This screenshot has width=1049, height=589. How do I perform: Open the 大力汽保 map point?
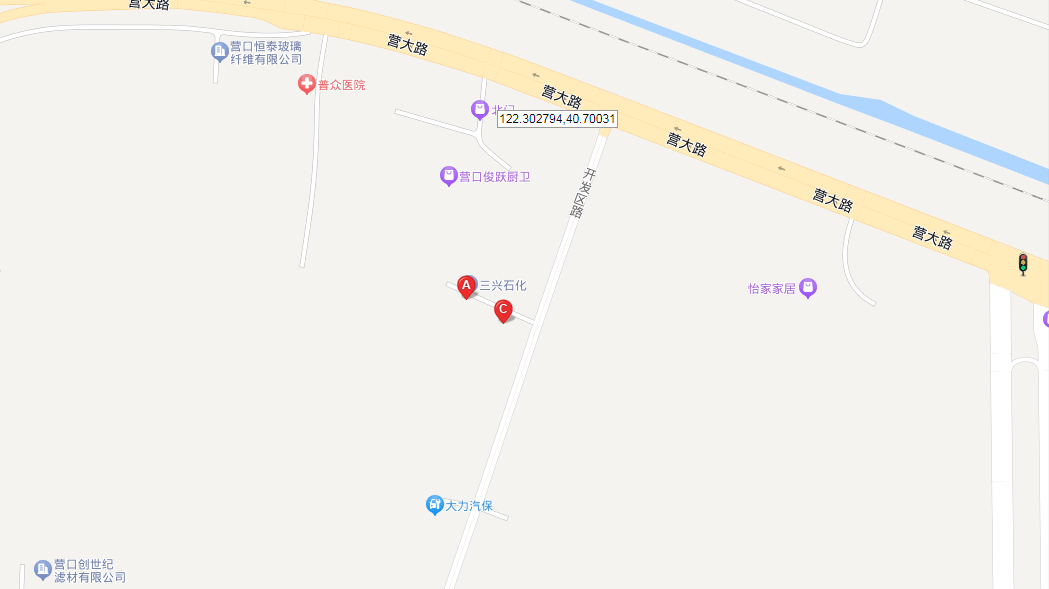pyautogui.click(x=434, y=505)
